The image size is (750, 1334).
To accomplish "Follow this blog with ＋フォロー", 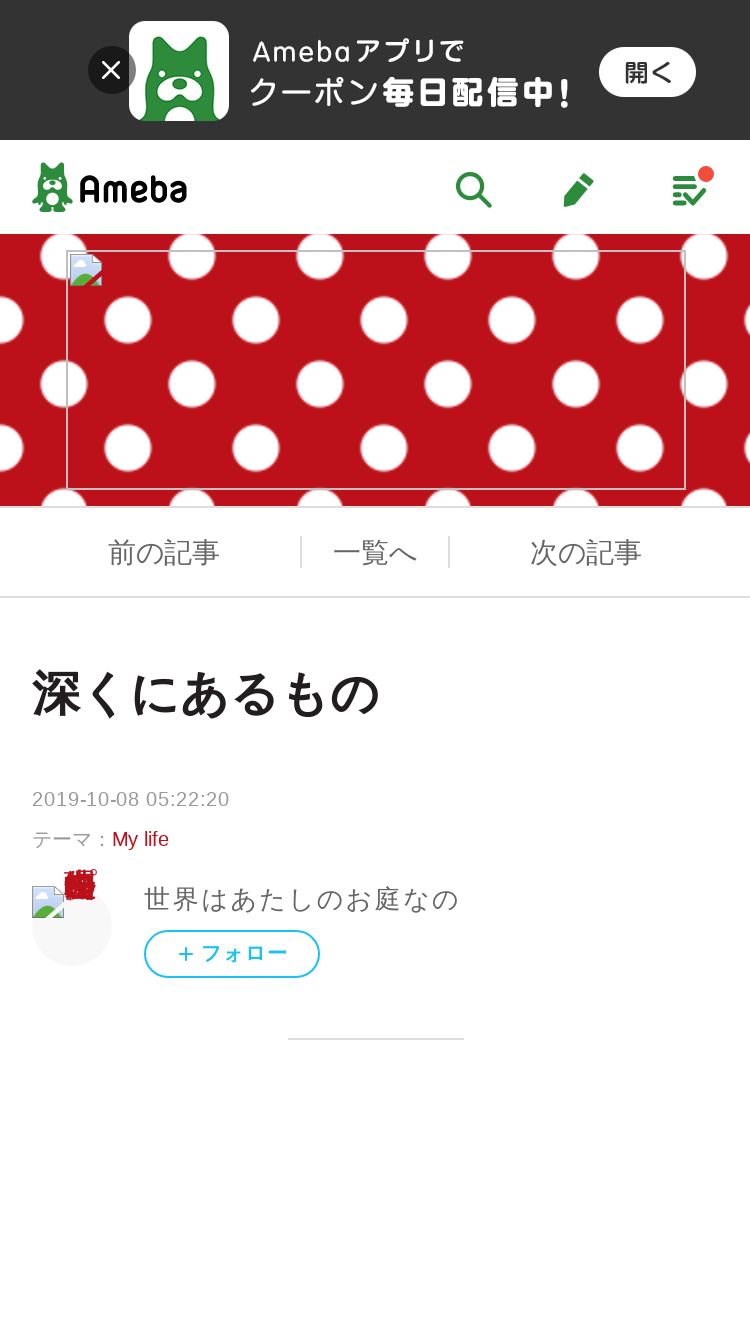I will [231, 954].
